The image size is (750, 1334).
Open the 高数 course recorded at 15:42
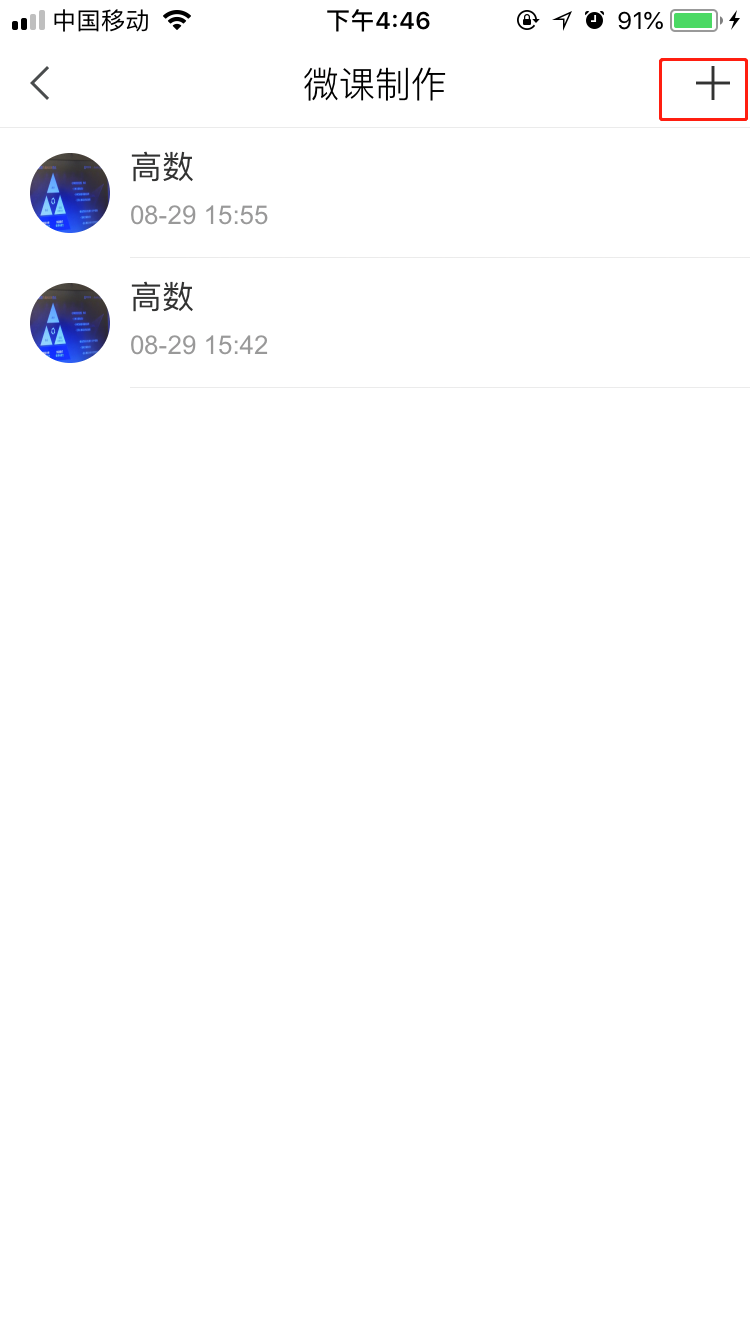tap(375, 322)
